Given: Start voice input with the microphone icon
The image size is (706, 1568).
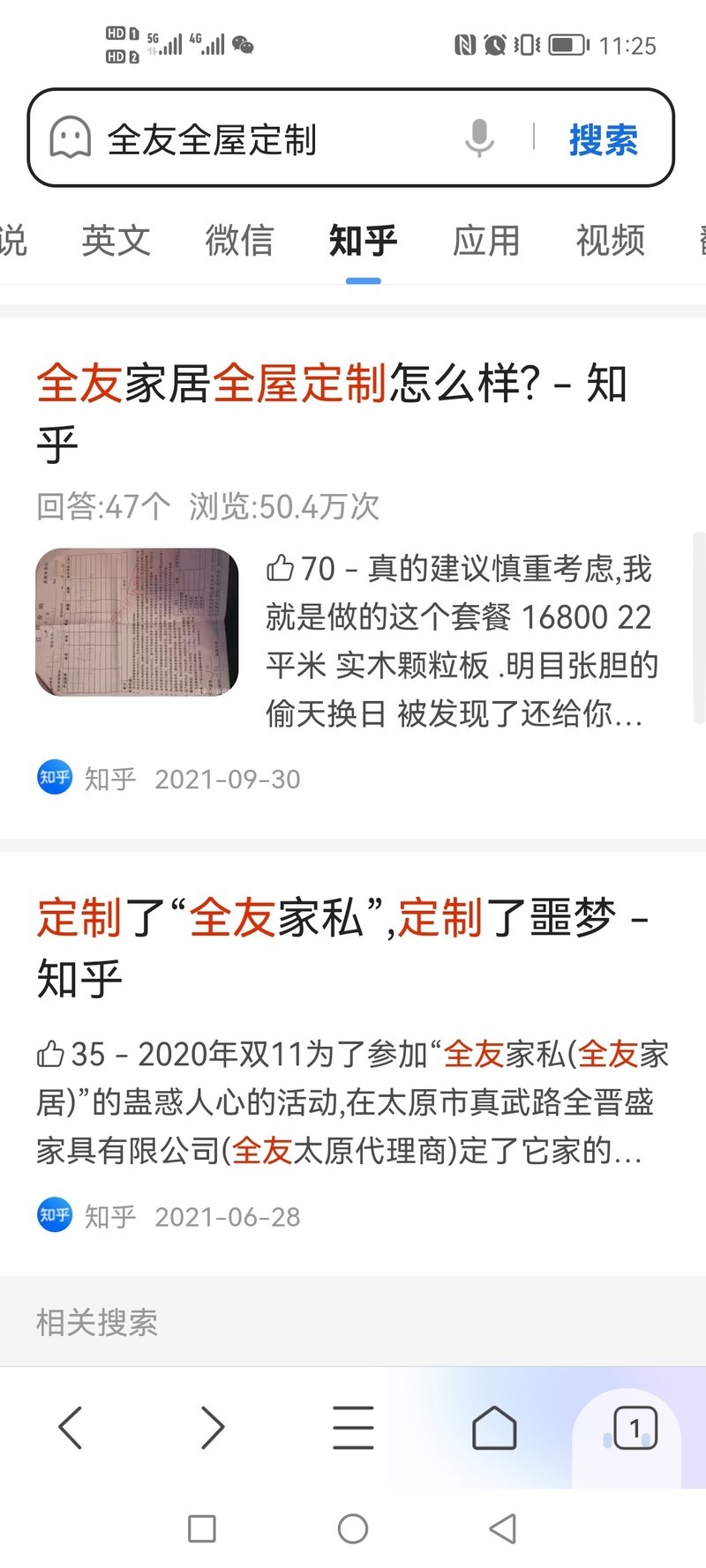Looking at the screenshot, I should click(x=479, y=138).
